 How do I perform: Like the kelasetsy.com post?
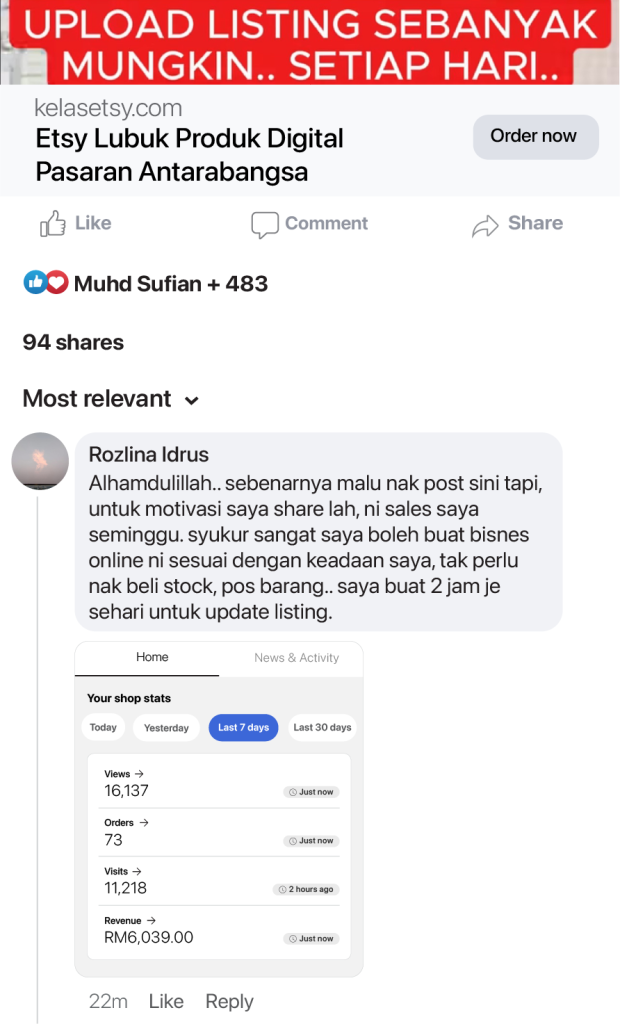[x=76, y=224]
